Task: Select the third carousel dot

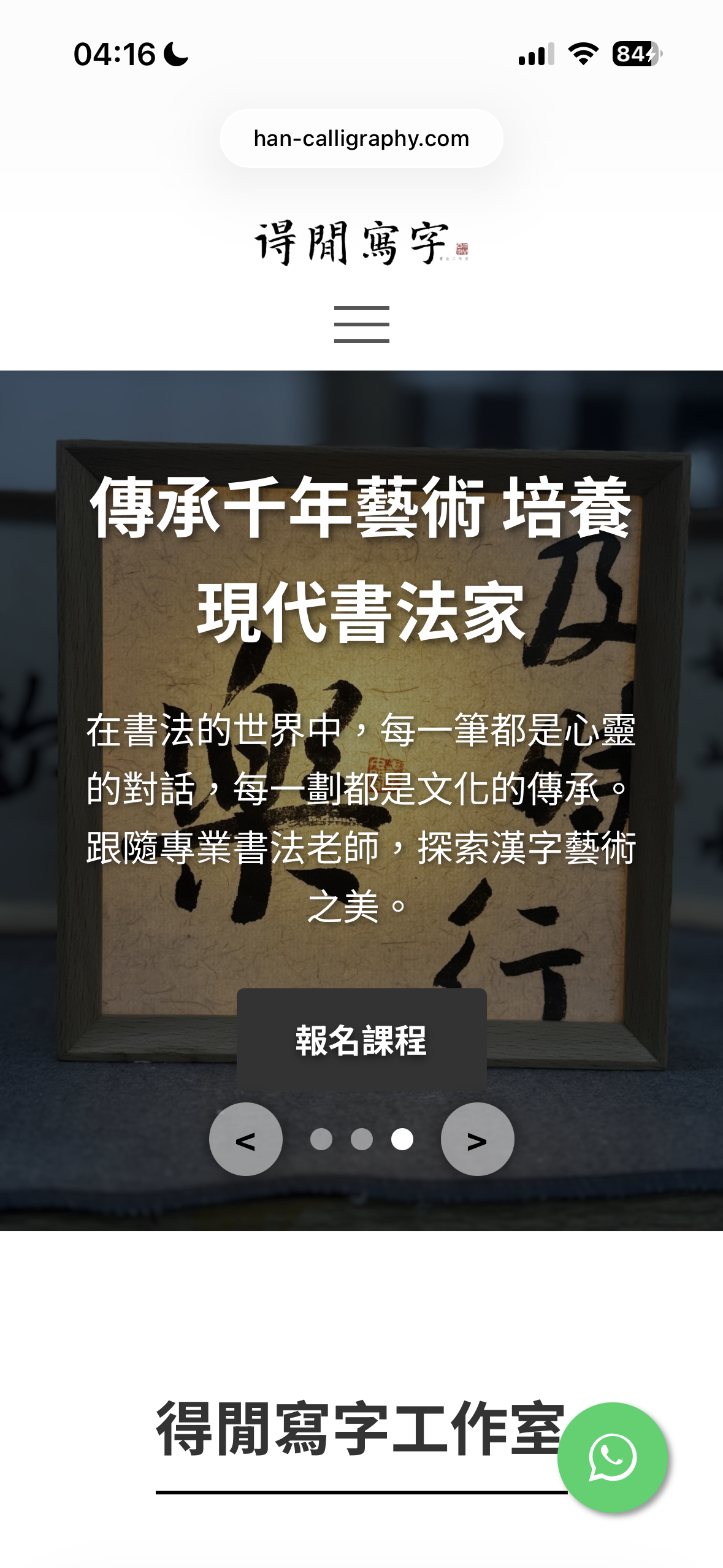Action: click(x=402, y=1139)
